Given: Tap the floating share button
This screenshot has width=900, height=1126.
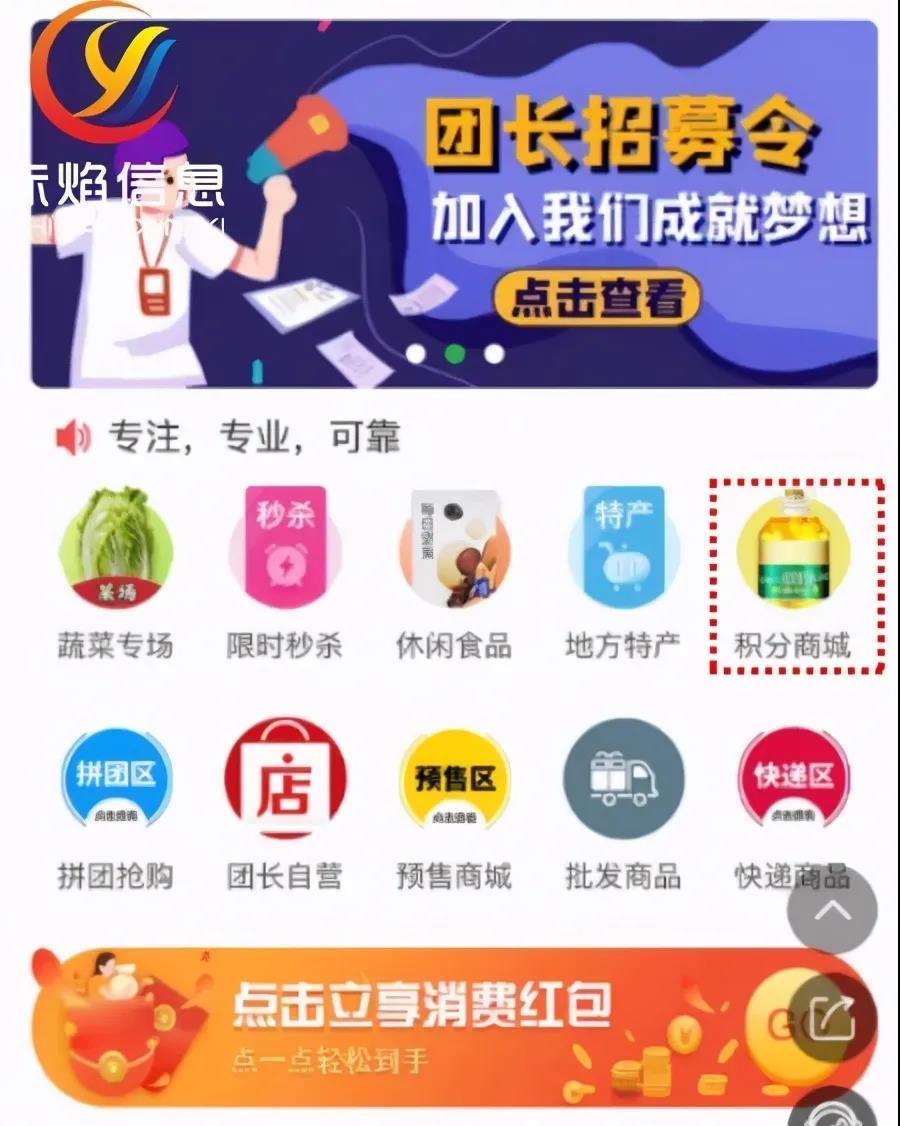Looking at the screenshot, I should click(832, 1018).
